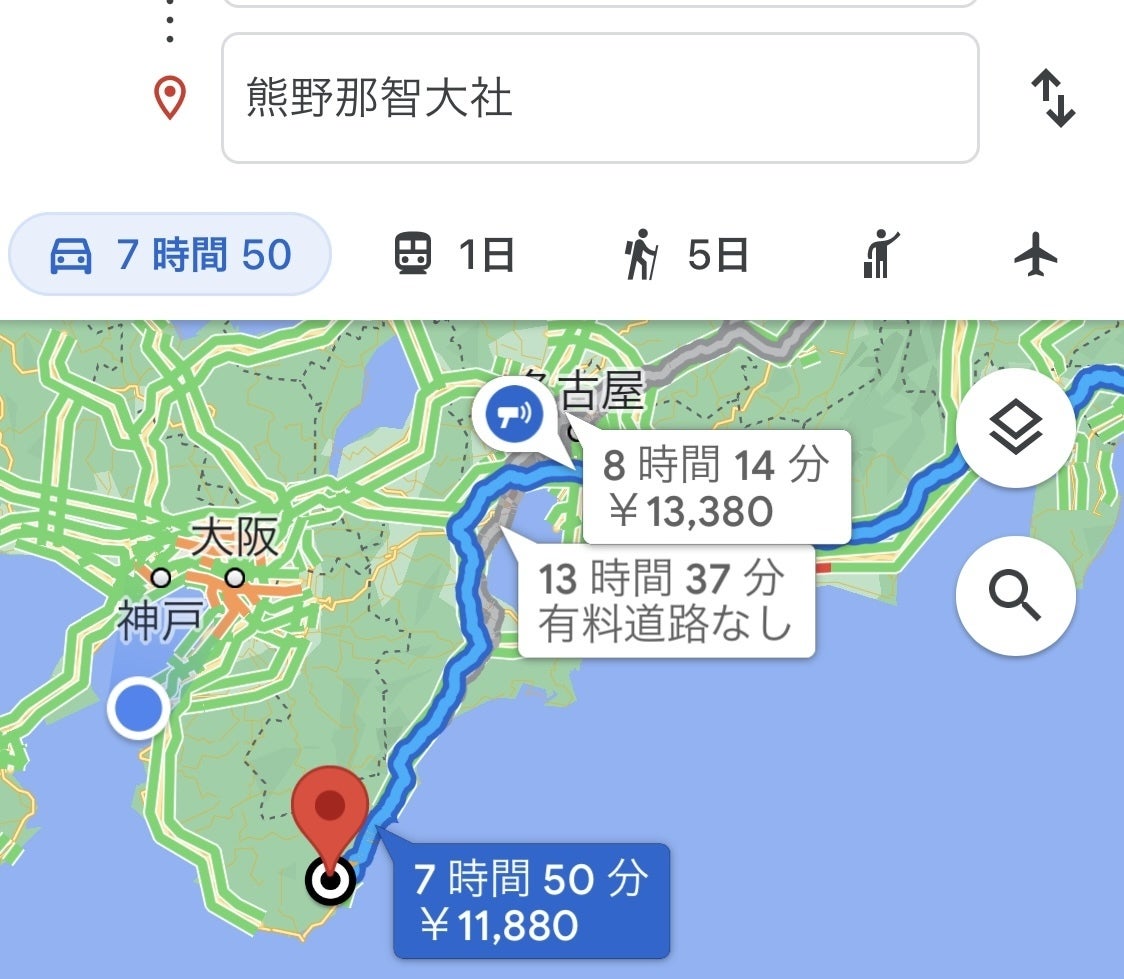Image resolution: width=1124 pixels, height=979 pixels.
Task: Choose the 8 時間 14 分 ￥13,380 route
Action: point(716,488)
